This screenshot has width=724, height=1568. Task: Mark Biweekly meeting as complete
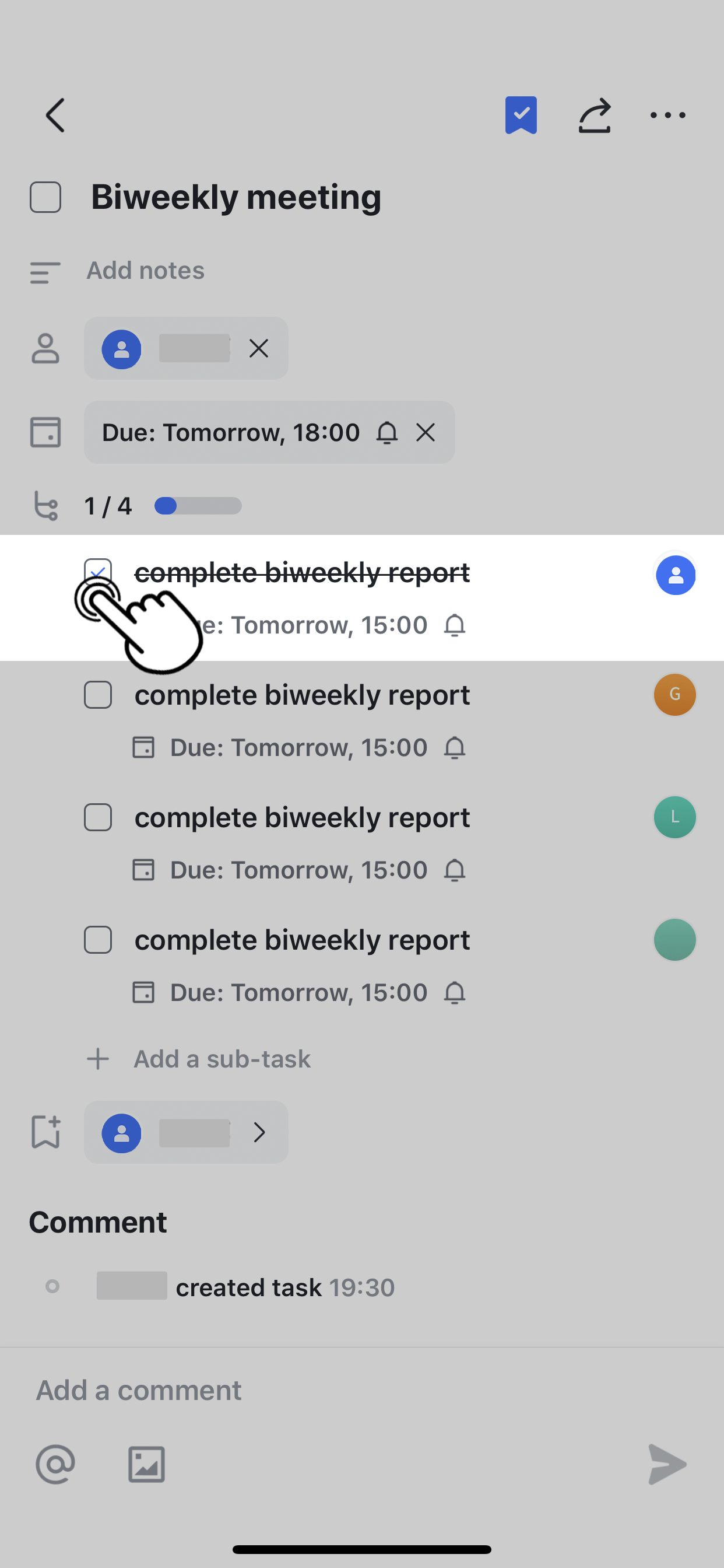(45, 197)
